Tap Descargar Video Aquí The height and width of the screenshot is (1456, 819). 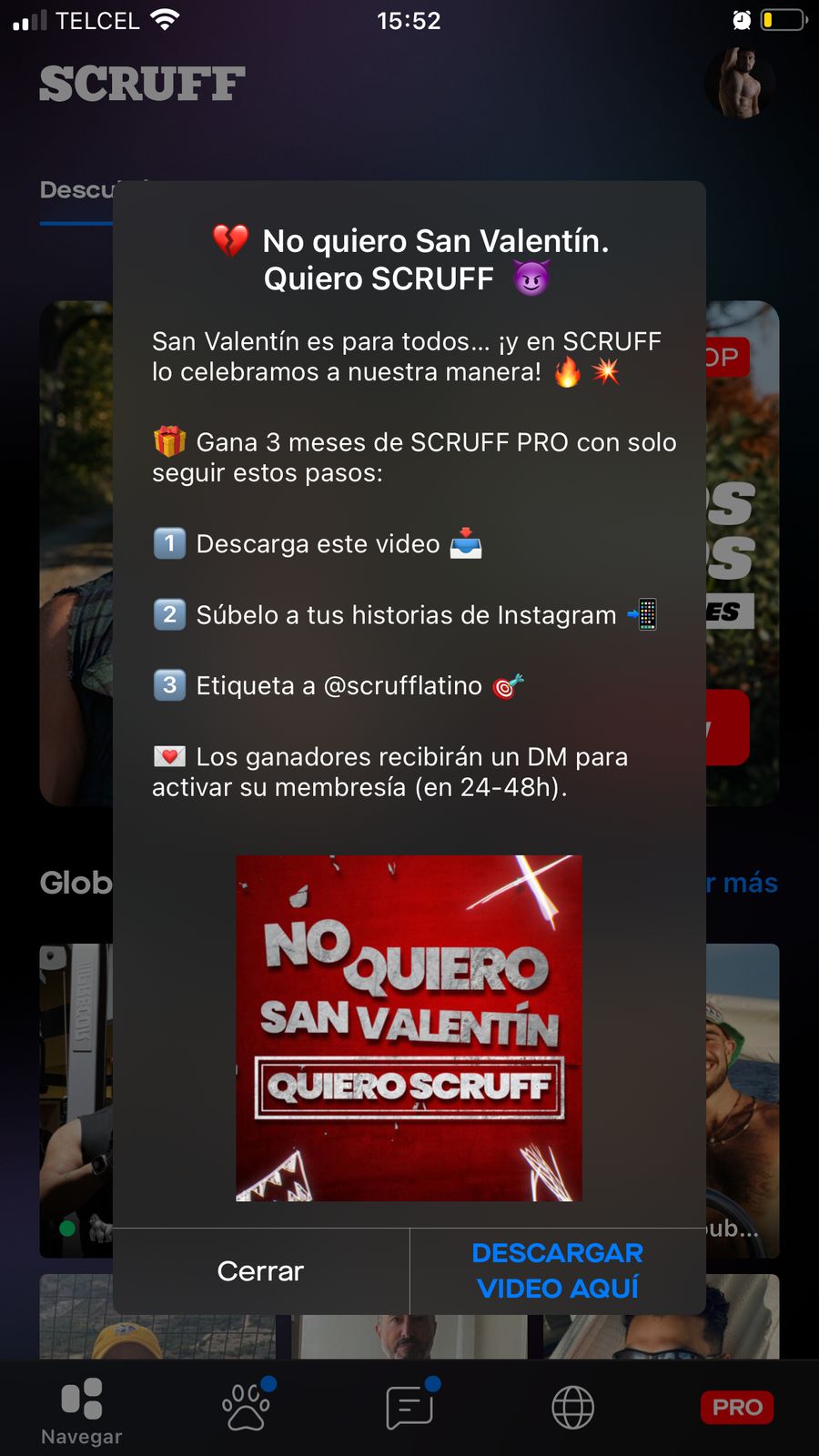(558, 1271)
